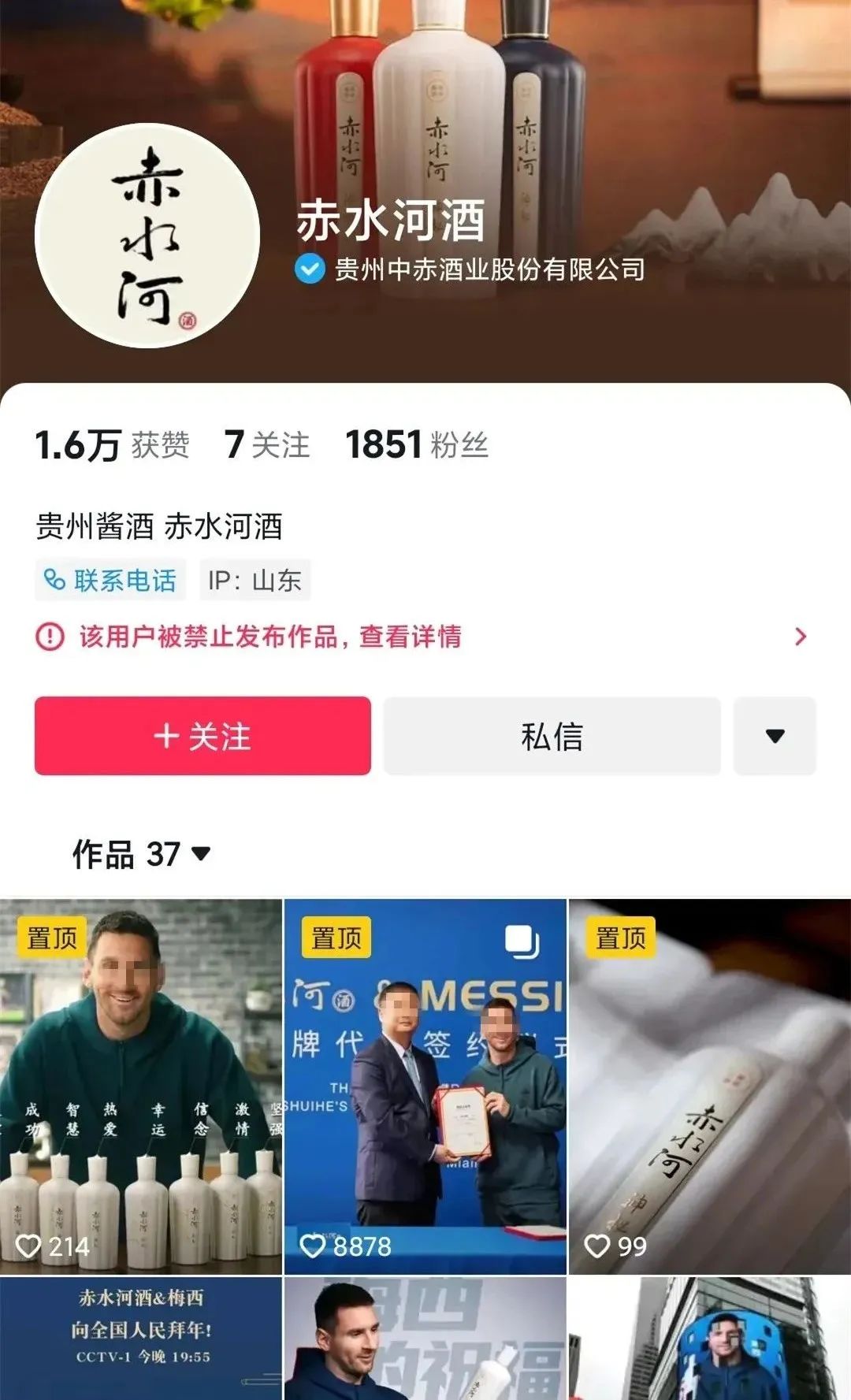Open the pinned post with 8878 likes
This screenshot has height=1400, width=851.
pos(425,1086)
